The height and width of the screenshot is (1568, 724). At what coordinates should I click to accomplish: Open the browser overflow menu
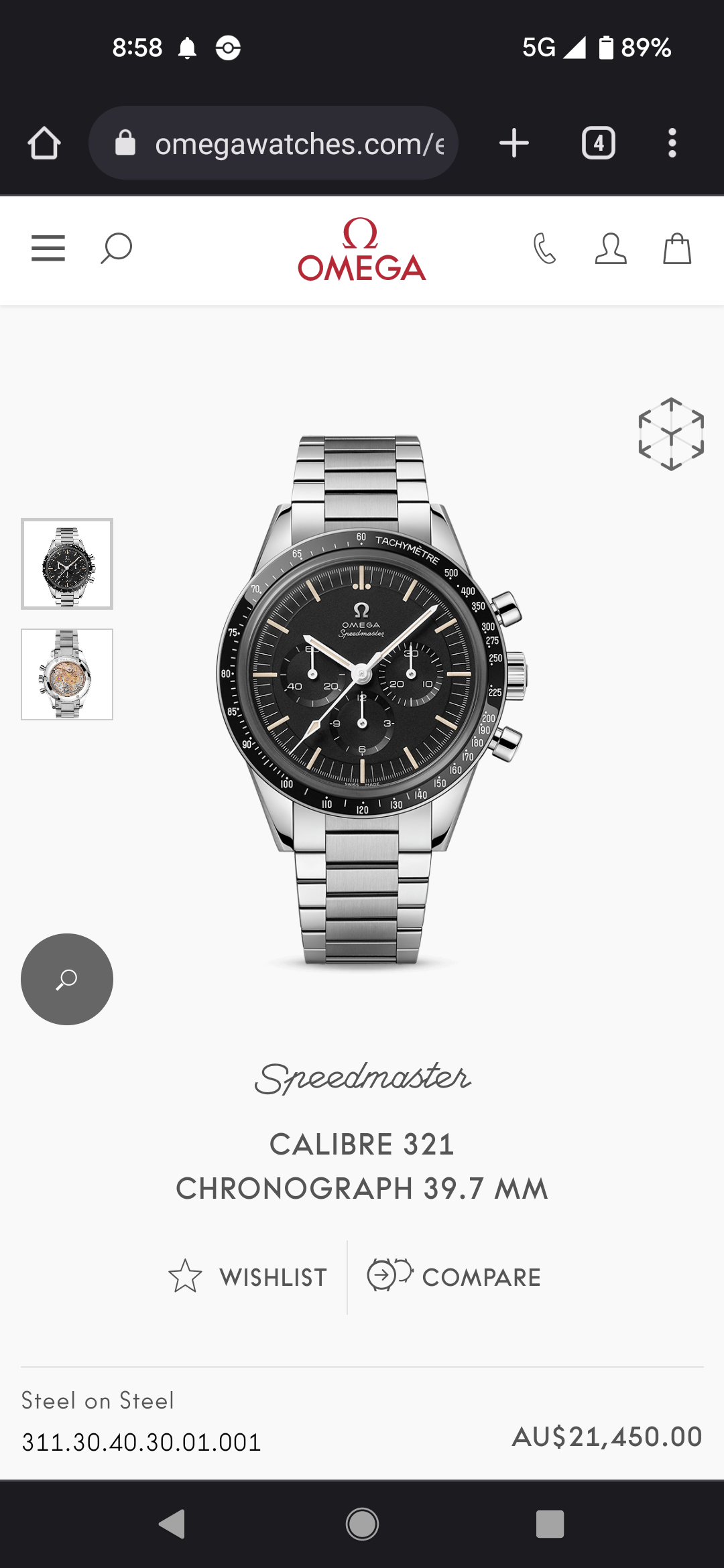pos(672,143)
